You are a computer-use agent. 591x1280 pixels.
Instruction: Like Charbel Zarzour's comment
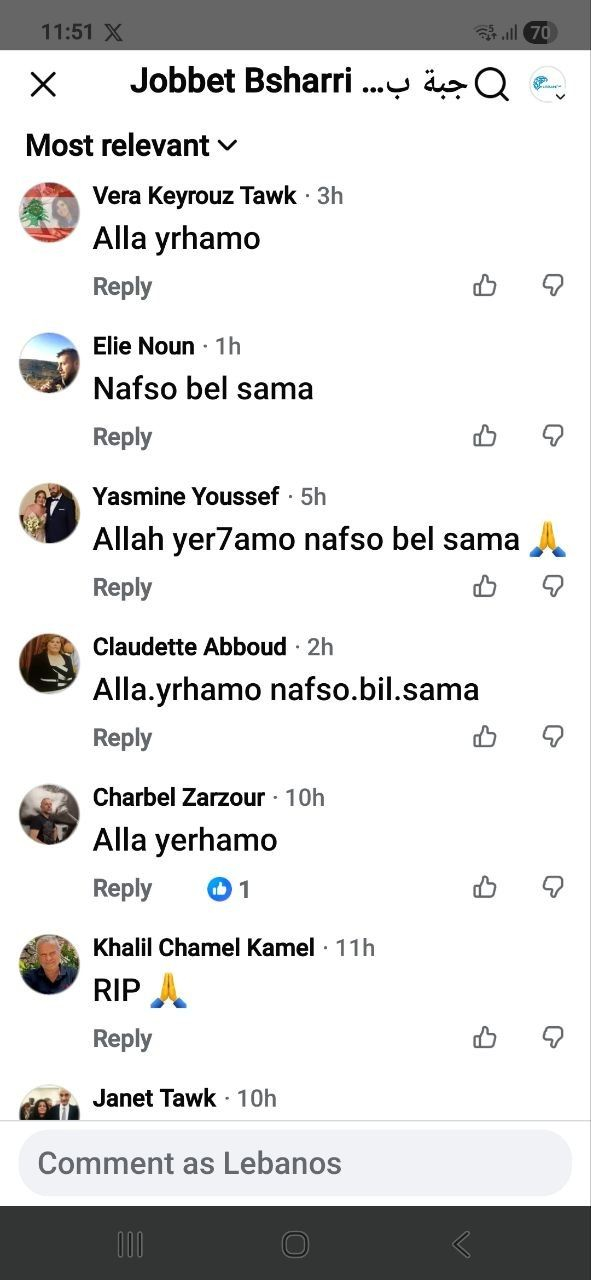[485, 887]
